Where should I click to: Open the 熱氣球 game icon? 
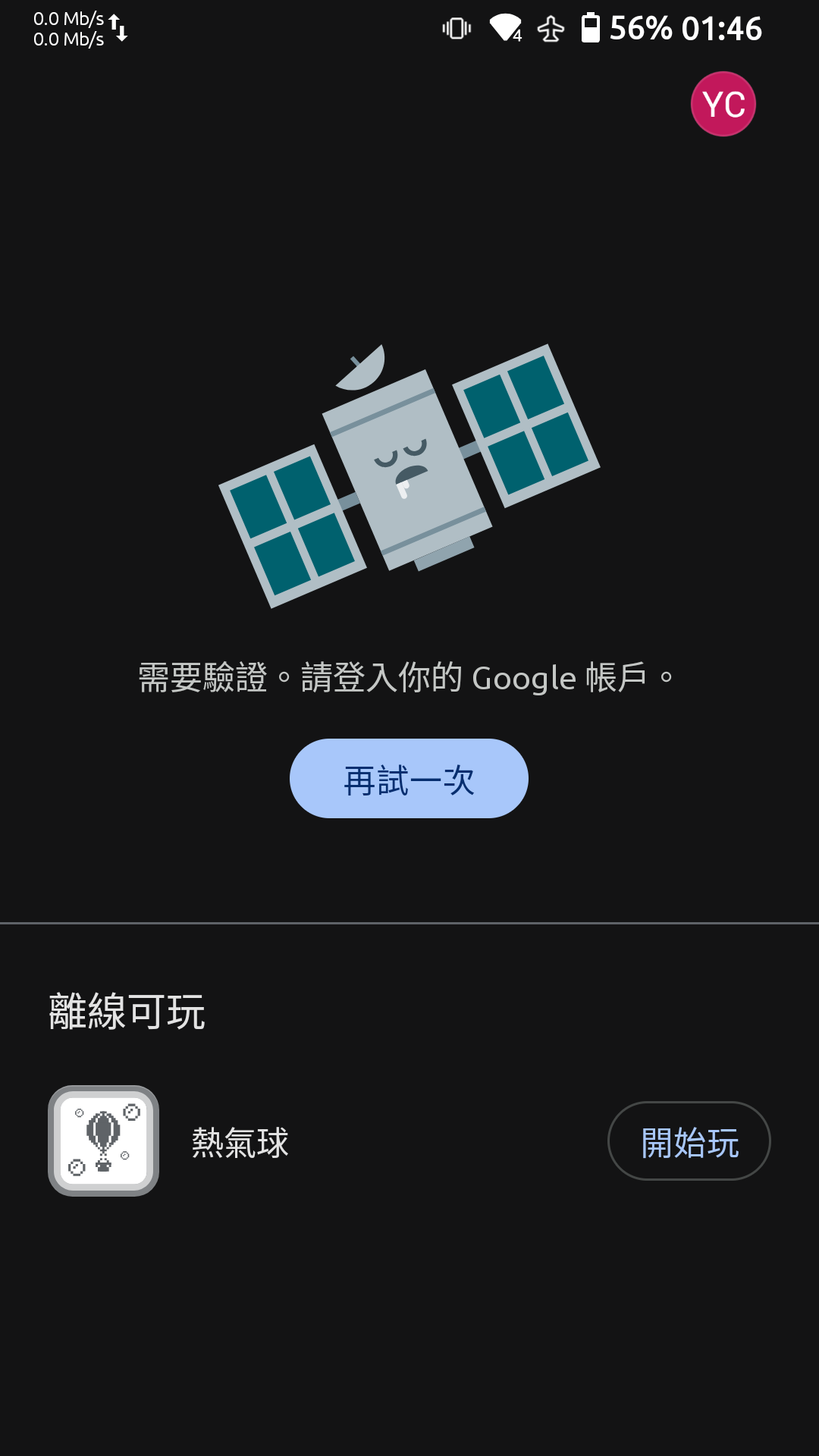tap(104, 1141)
